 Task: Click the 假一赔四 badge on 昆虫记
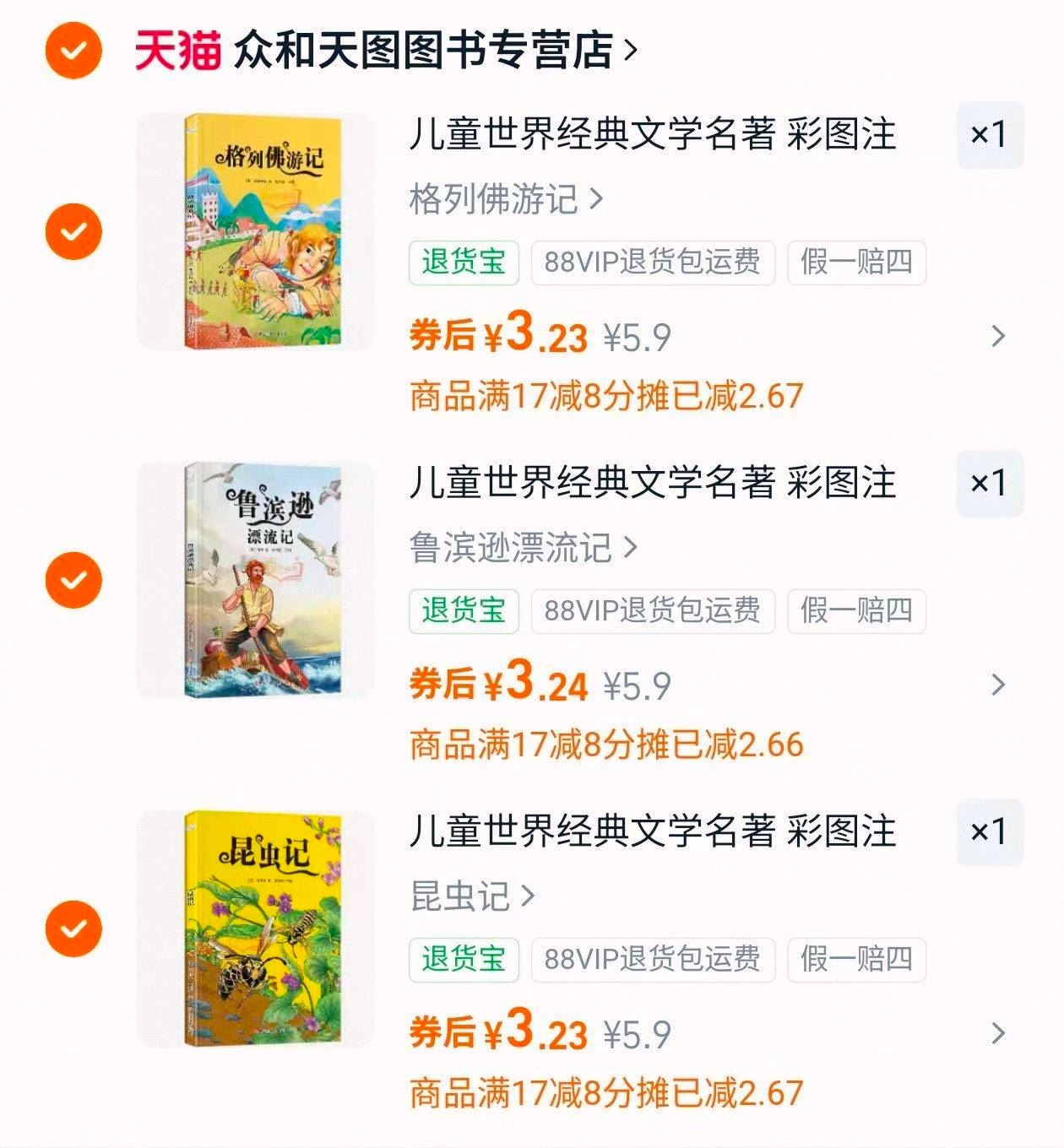[x=857, y=958]
